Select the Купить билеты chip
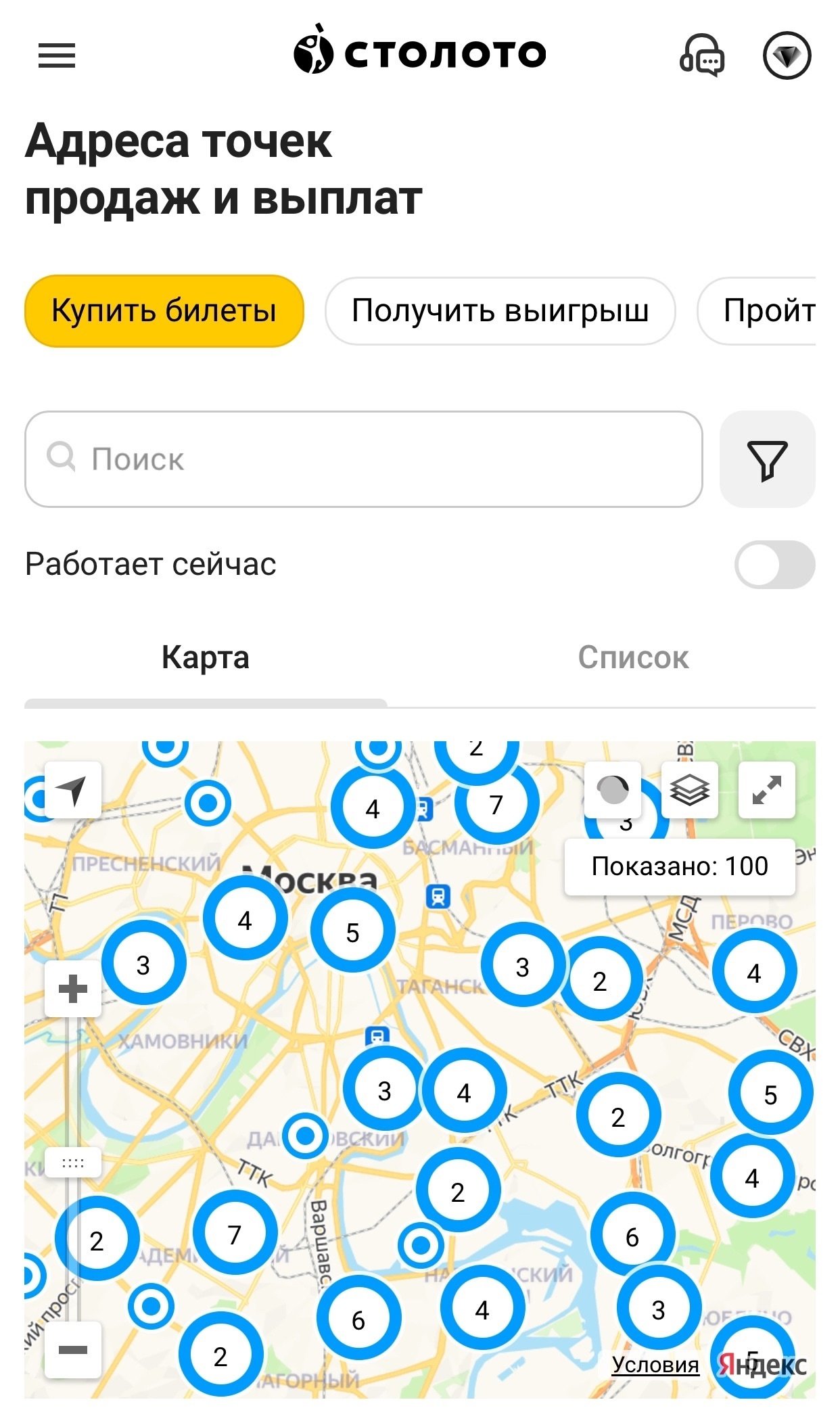The image size is (840, 1425). pyautogui.click(x=164, y=311)
